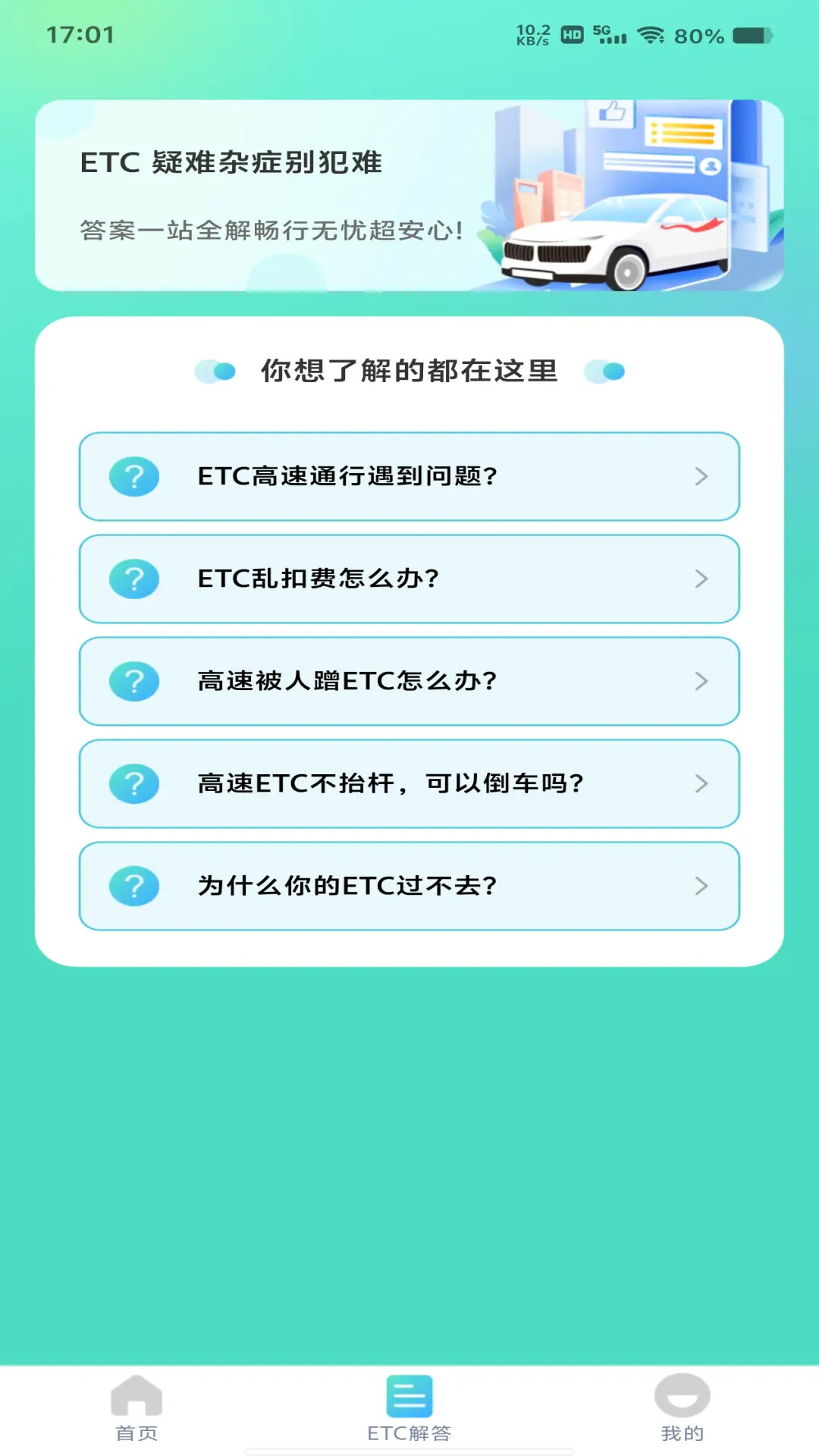Screen dimensions: 819x1456
Task: Expand 高速ETC不抬杆，可以倒车吗 with its chevron
Action: [x=701, y=784]
